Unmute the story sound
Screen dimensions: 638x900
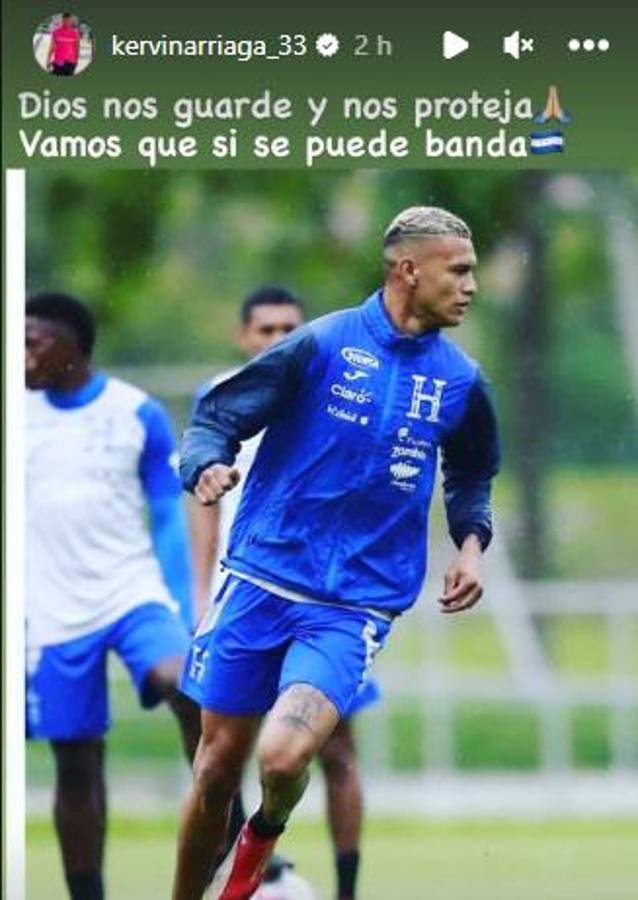coord(518,45)
